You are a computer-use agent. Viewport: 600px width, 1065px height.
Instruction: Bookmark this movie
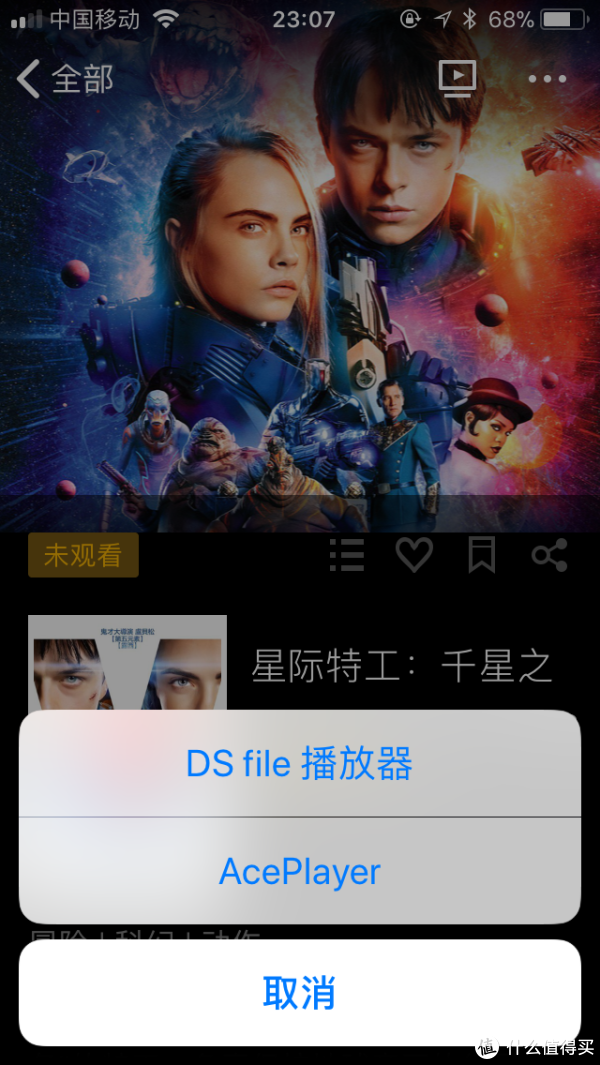click(482, 555)
